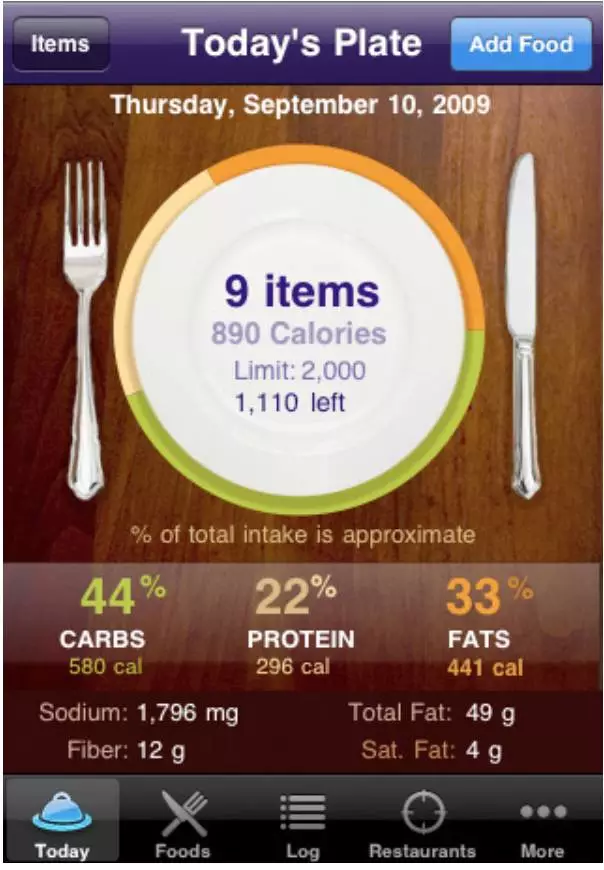Screen dimensions: 604x870
Task: Open the Items list button
Action: (x=59, y=44)
